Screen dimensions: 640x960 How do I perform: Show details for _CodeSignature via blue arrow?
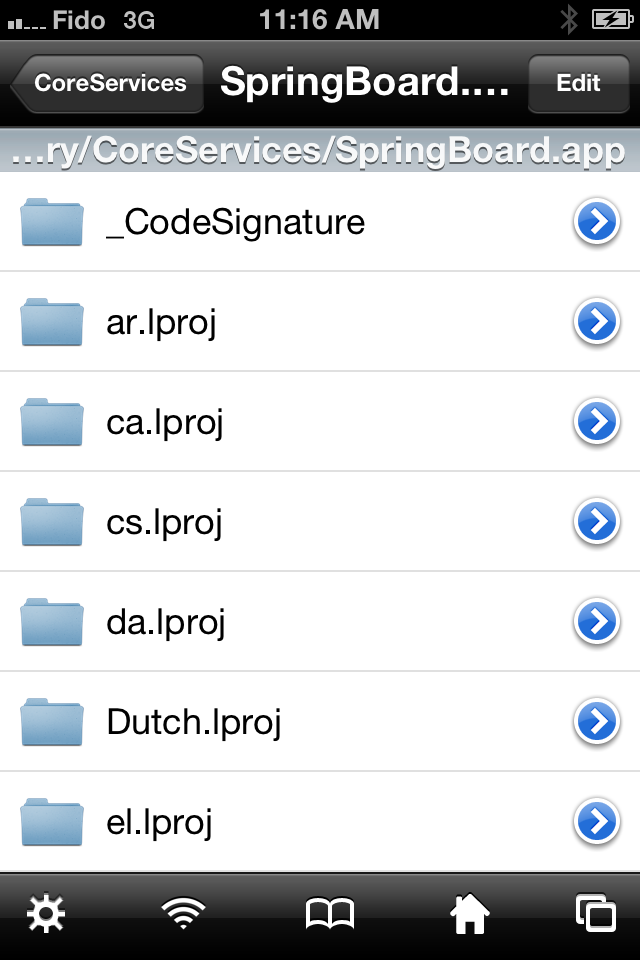click(x=597, y=222)
